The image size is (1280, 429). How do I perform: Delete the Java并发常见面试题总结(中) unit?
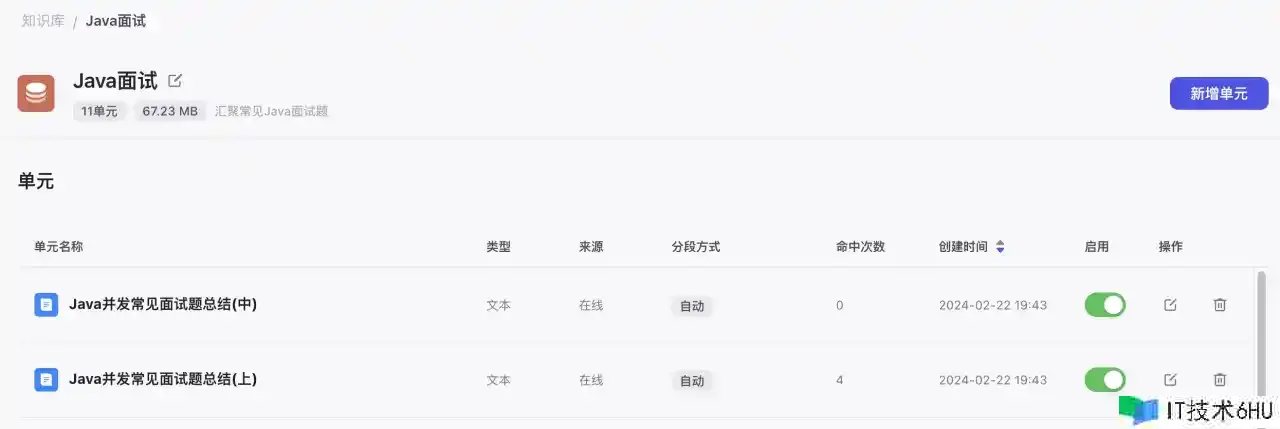click(1219, 305)
